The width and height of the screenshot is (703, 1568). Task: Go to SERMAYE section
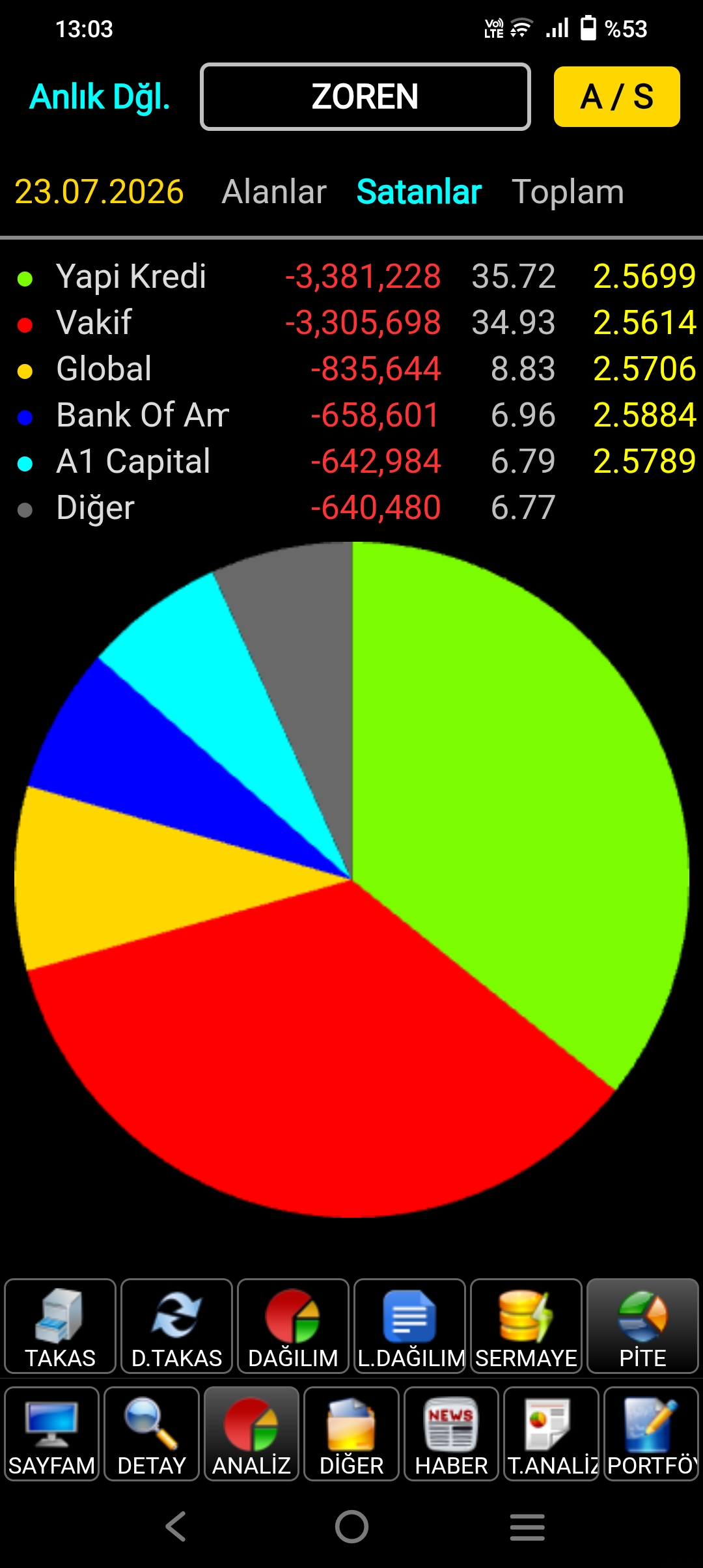tap(527, 1326)
